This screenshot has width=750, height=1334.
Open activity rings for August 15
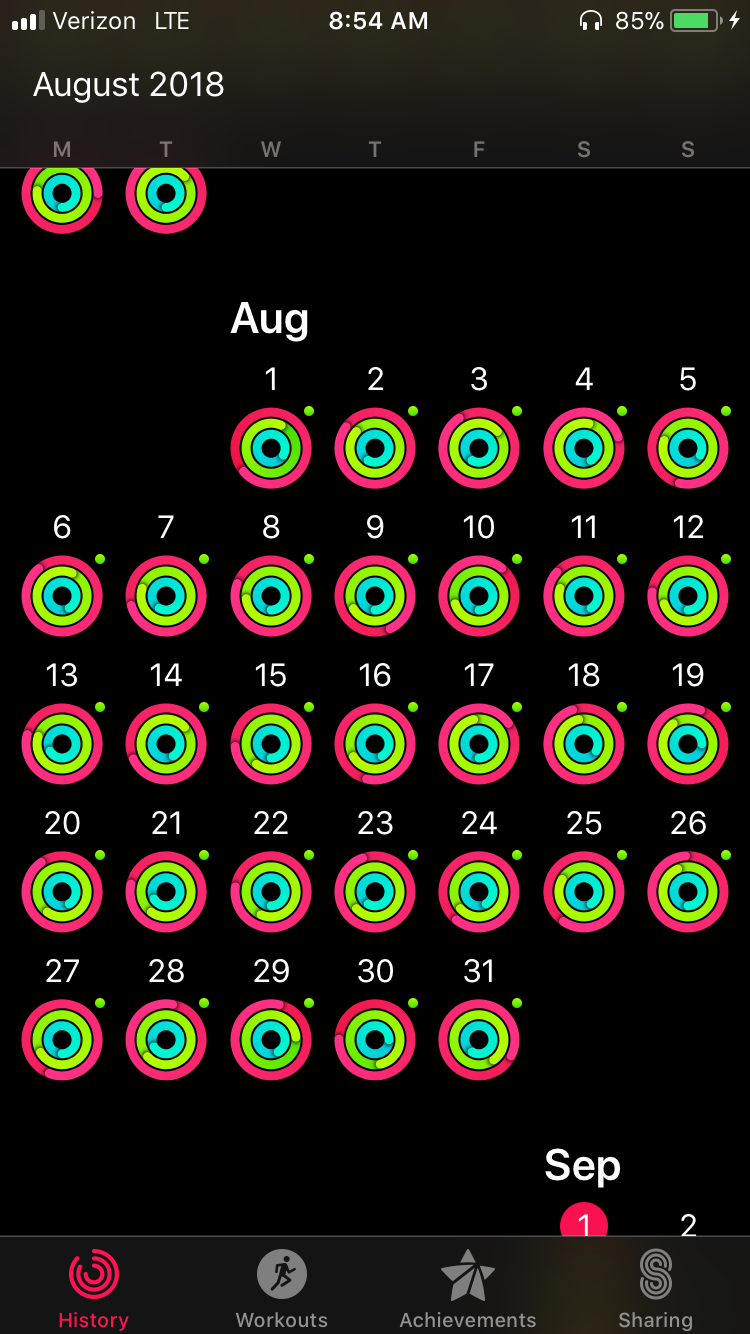[x=271, y=744]
